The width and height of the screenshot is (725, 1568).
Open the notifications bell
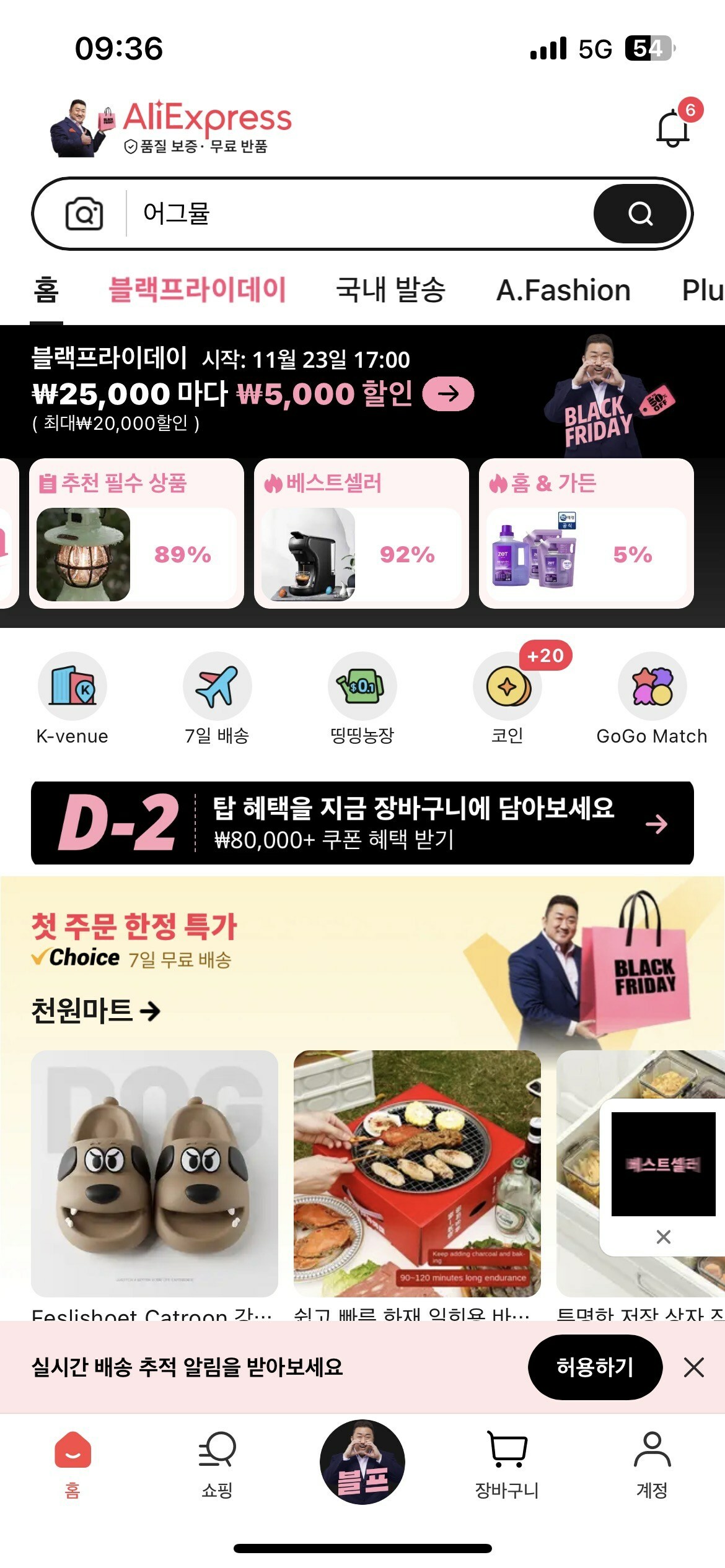point(673,128)
